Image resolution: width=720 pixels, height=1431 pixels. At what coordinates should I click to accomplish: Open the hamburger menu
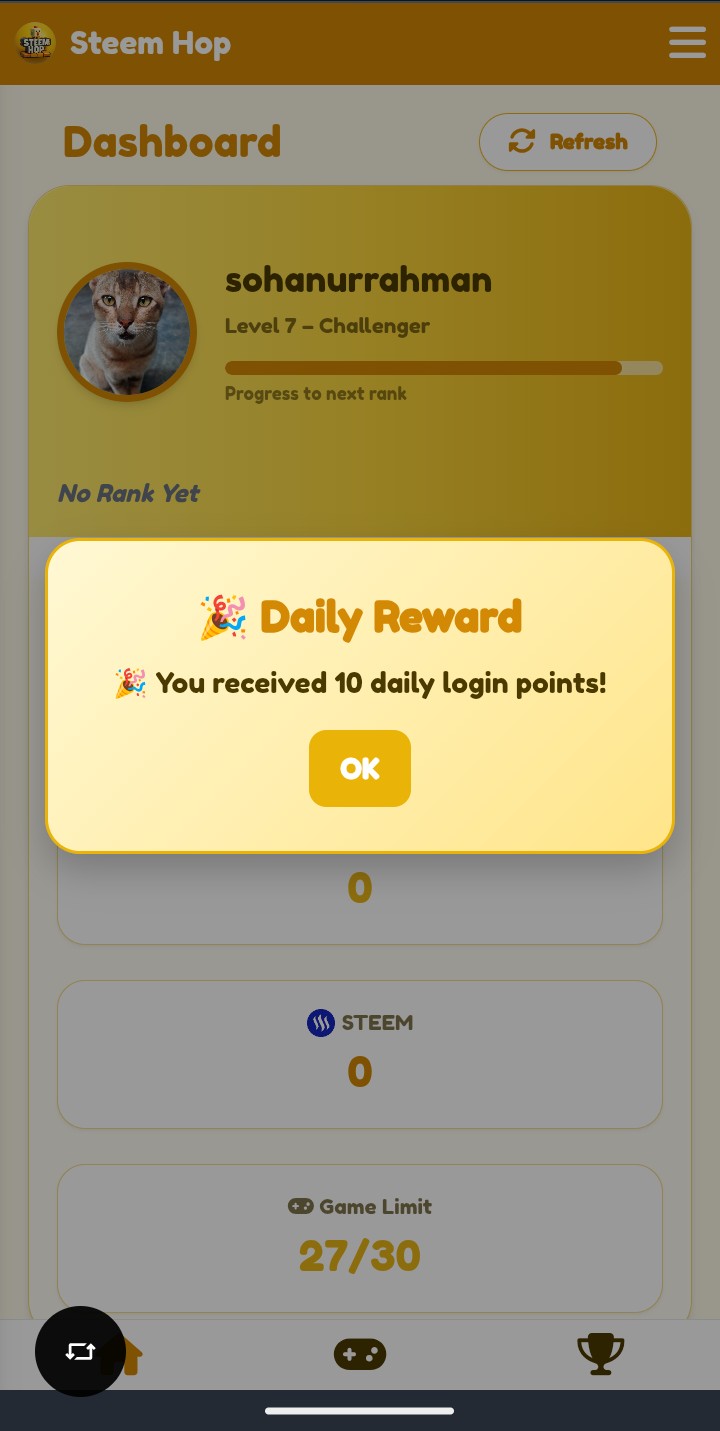tap(687, 42)
